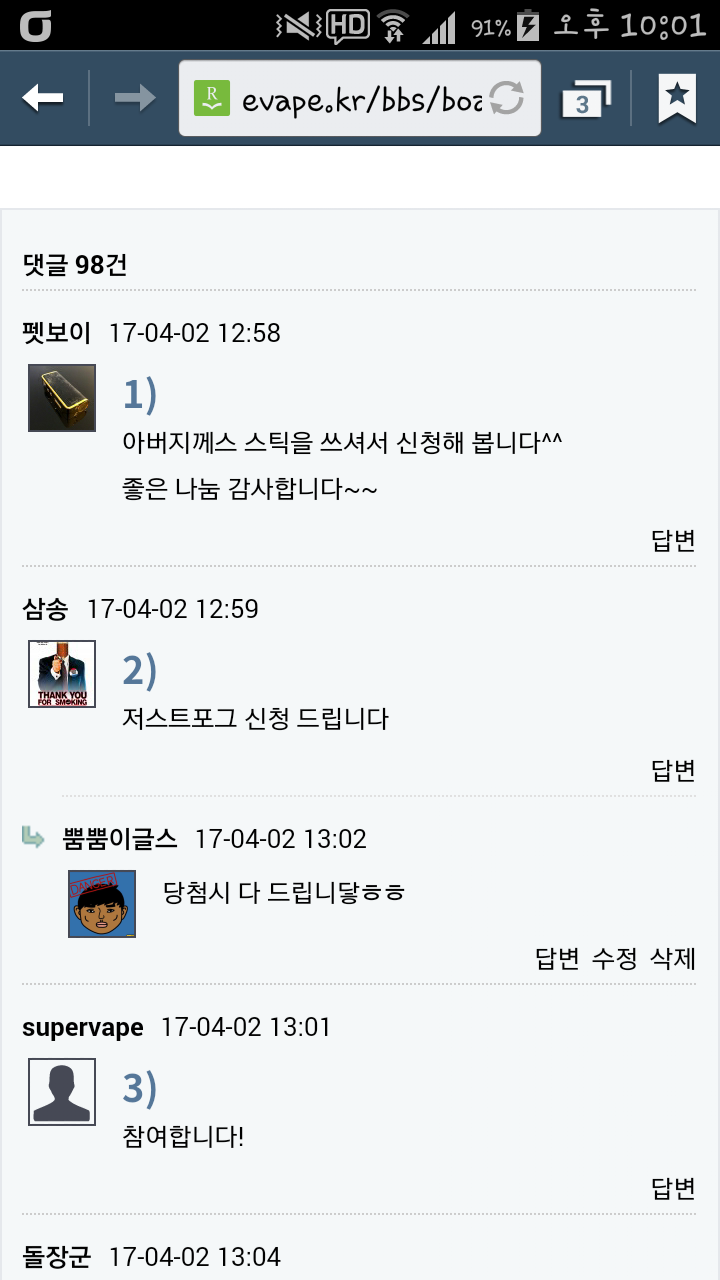Open the bookmarks star
Viewport: 720px width, 1280px height.
coord(677,98)
